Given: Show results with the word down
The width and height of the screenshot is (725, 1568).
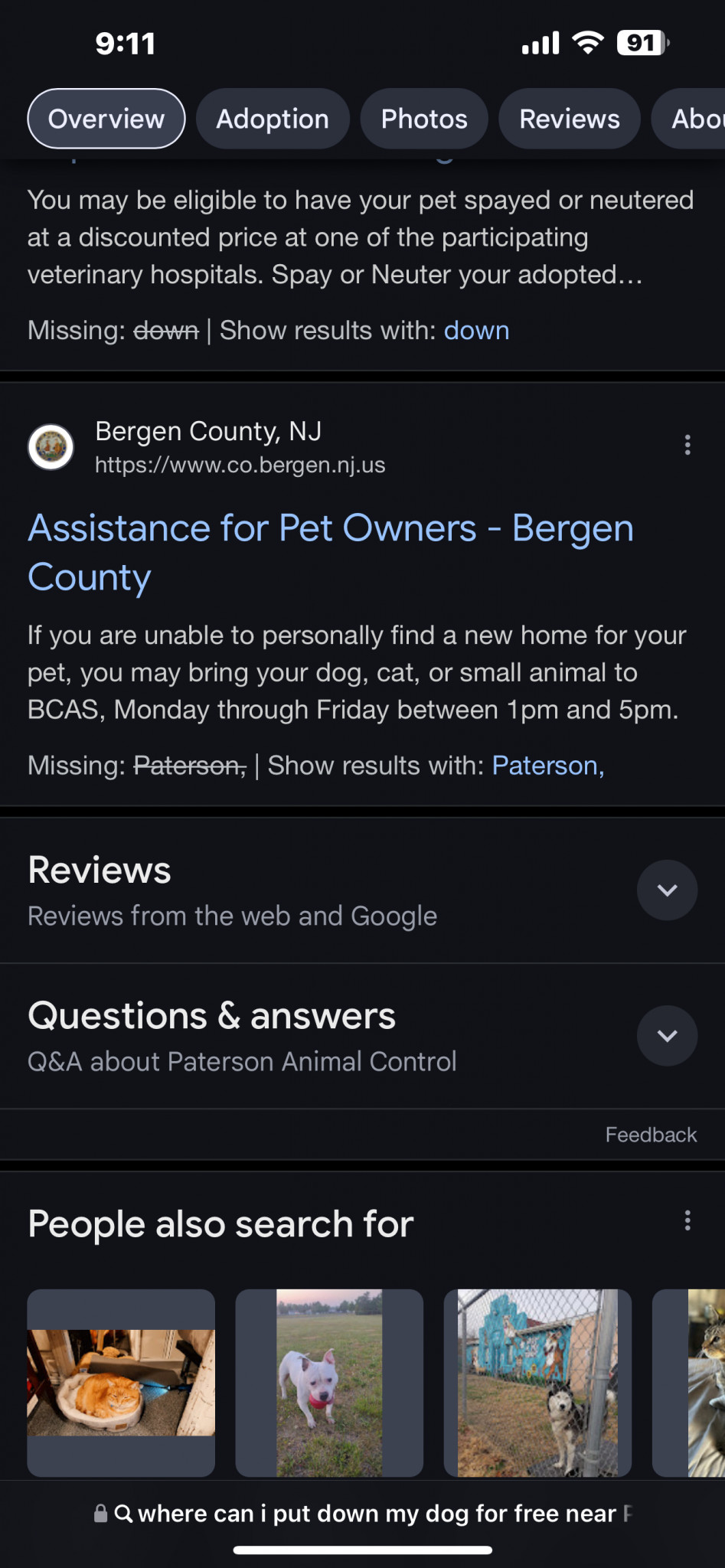Looking at the screenshot, I should [476, 331].
